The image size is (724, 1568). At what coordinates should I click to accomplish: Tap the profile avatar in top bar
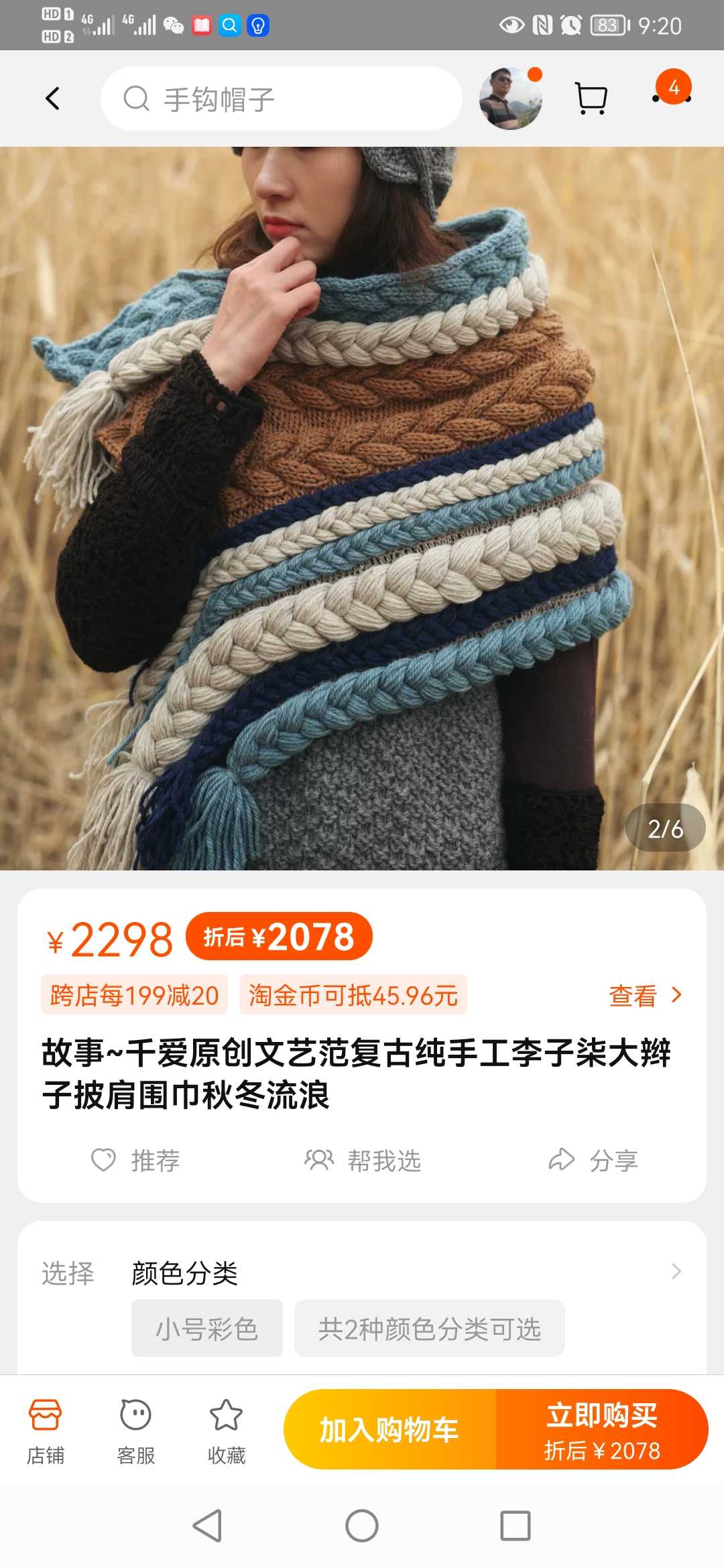(510, 99)
